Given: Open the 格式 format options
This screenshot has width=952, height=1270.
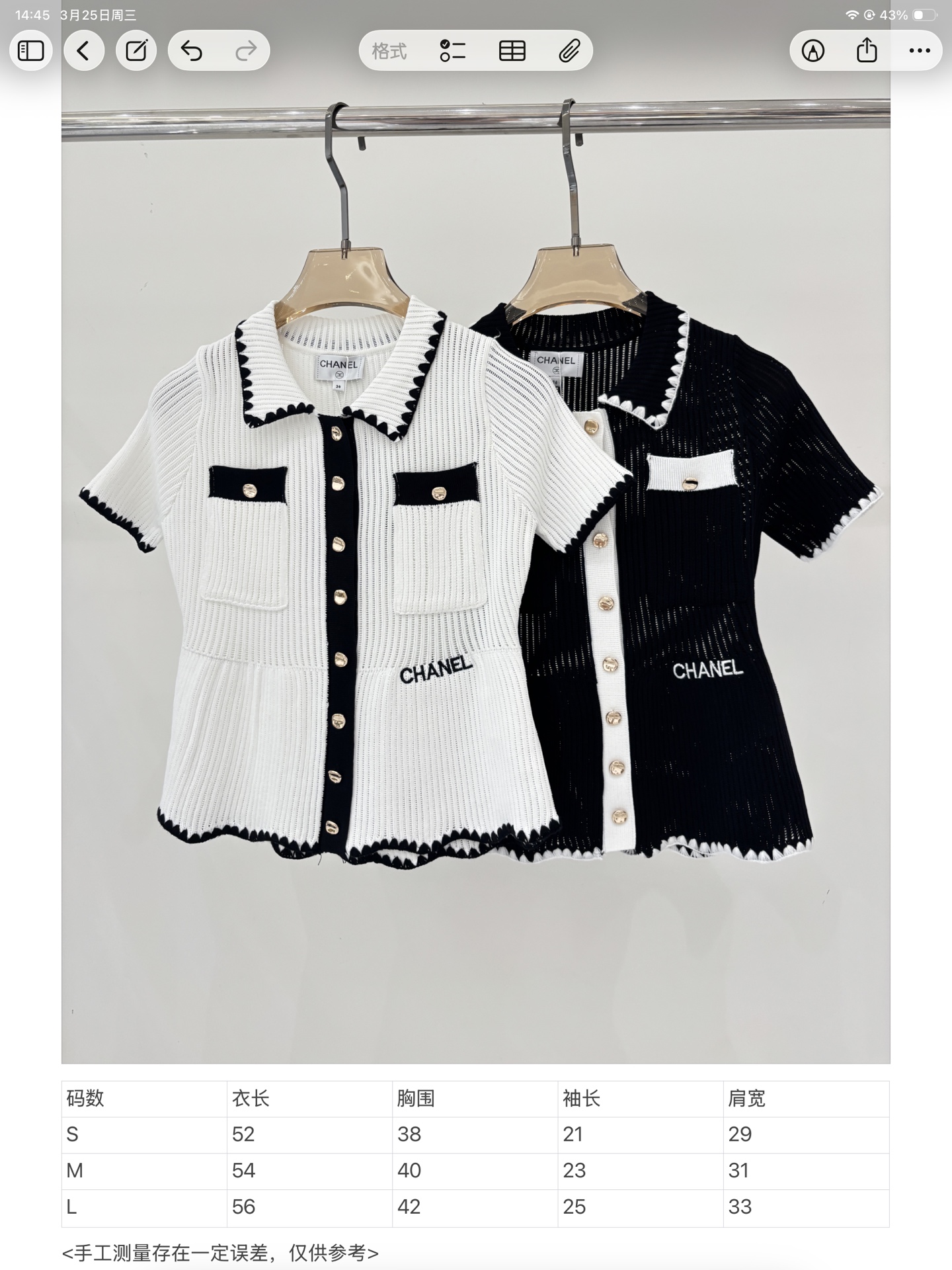Looking at the screenshot, I should click(x=389, y=51).
